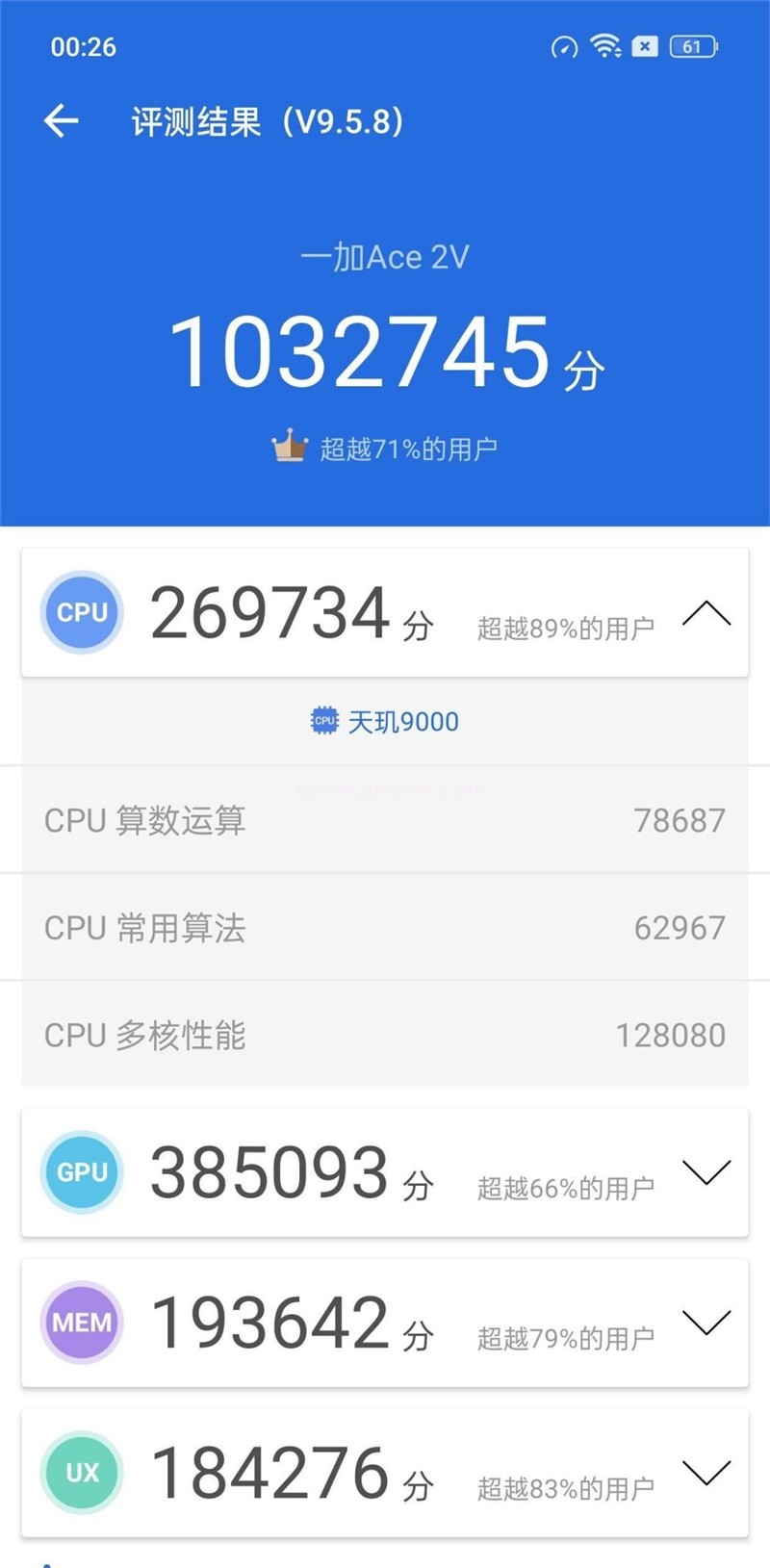Viewport: 770px width, 1568px height.
Task: Collapse the CPU score details
Action: 706,614
